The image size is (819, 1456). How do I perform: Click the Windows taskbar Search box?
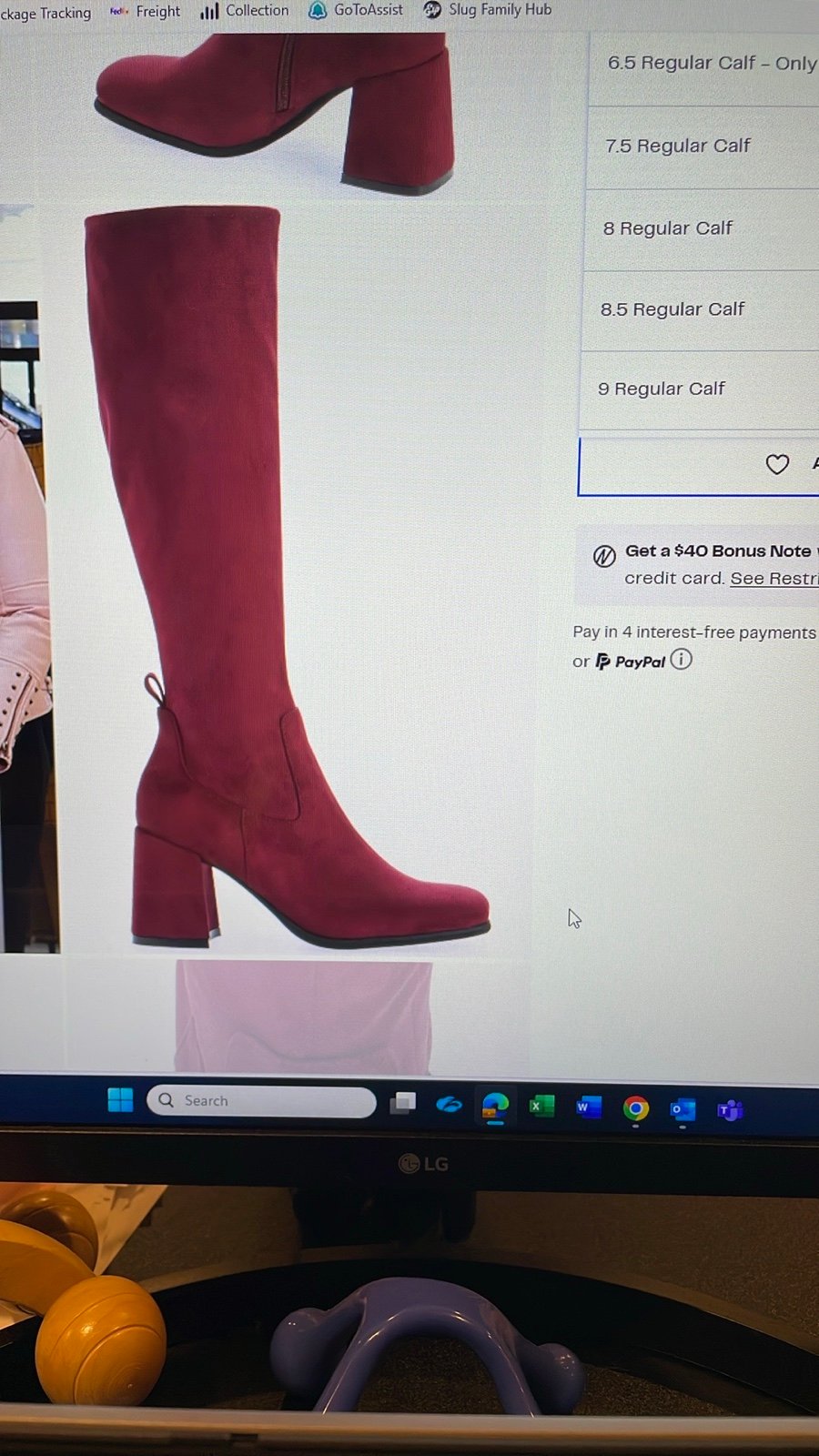pos(261,1101)
